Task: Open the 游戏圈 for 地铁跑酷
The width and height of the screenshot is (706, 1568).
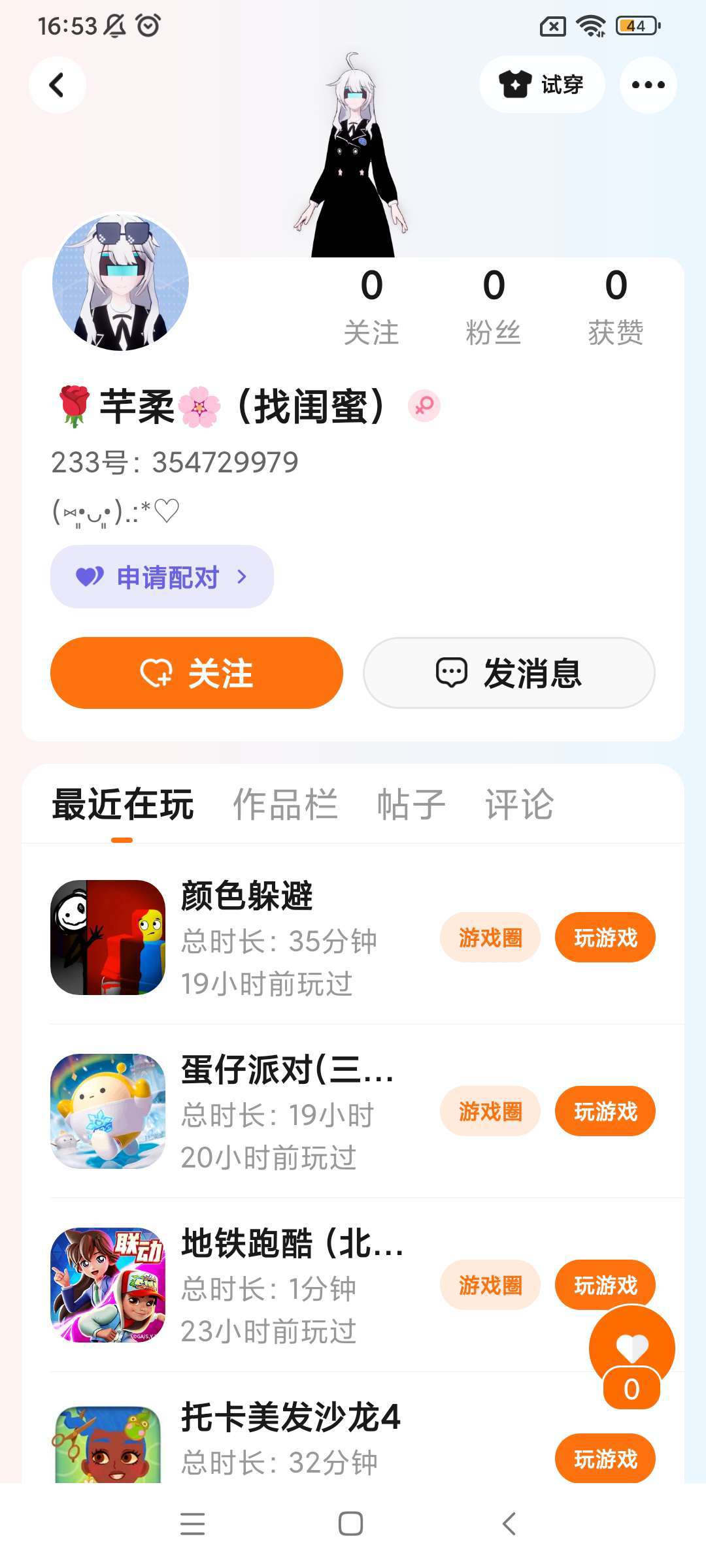Action: 490,1285
